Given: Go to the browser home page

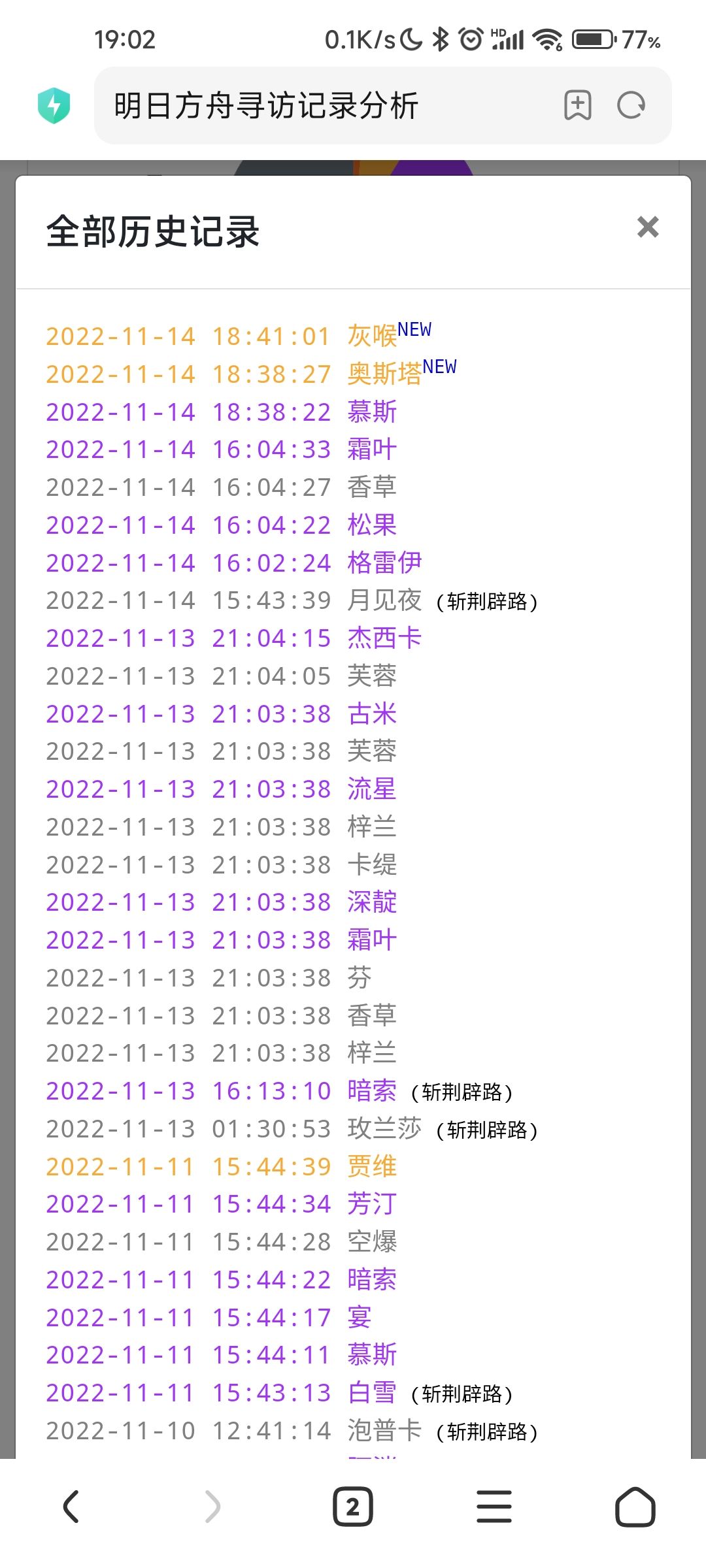Looking at the screenshot, I should [635, 1507].
